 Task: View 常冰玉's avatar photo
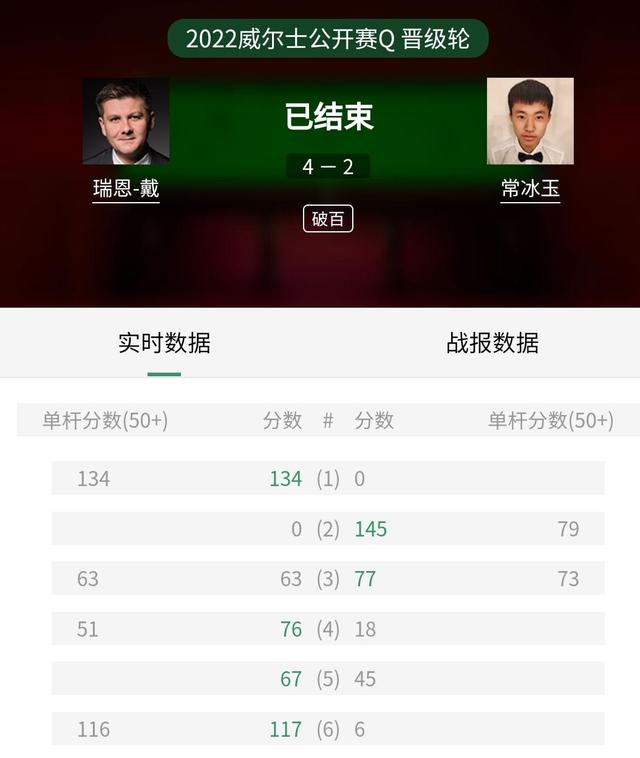[530, 121]
